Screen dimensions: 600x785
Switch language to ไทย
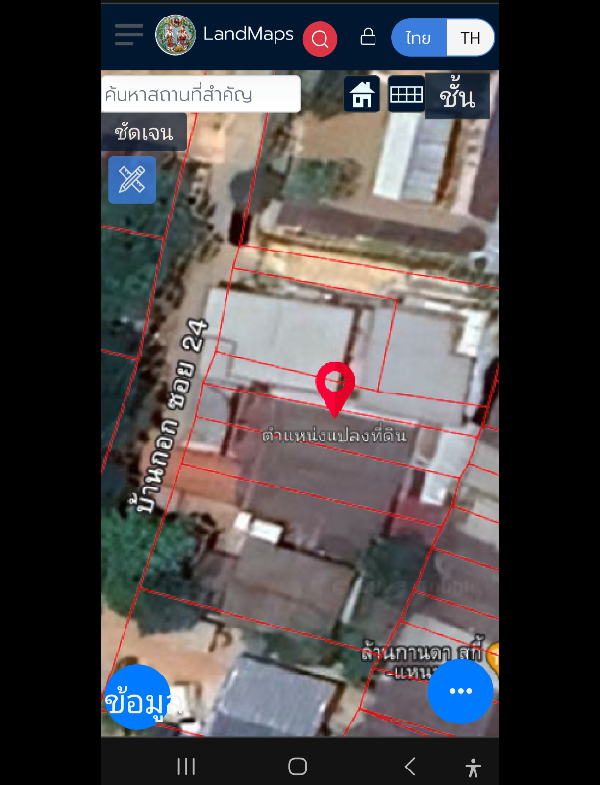(x=418, y=38)
